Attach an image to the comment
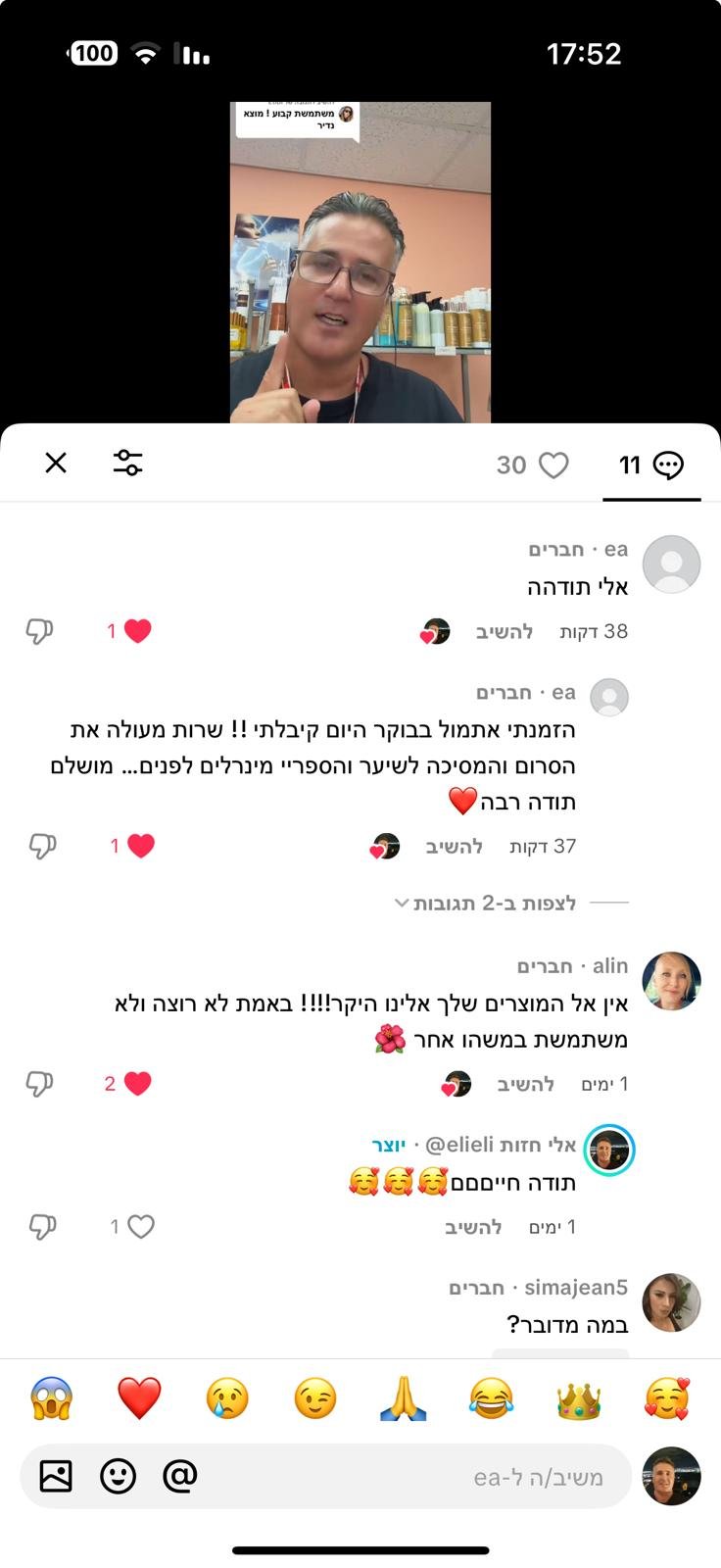Image resolution: width=721 pixels, height=1568 pixels. click(56, 1475)
